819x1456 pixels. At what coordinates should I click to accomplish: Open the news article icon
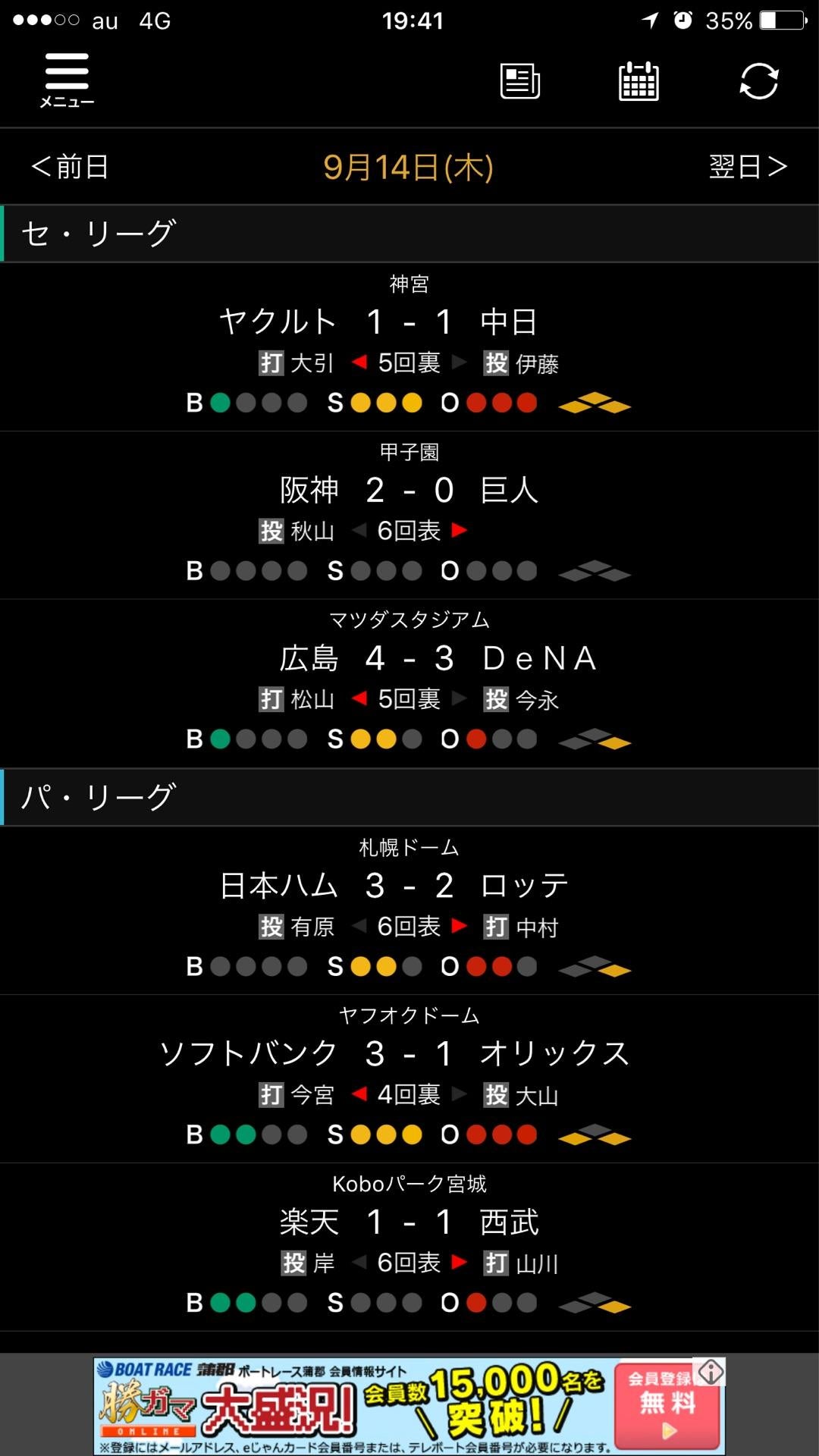pos(520,81)
